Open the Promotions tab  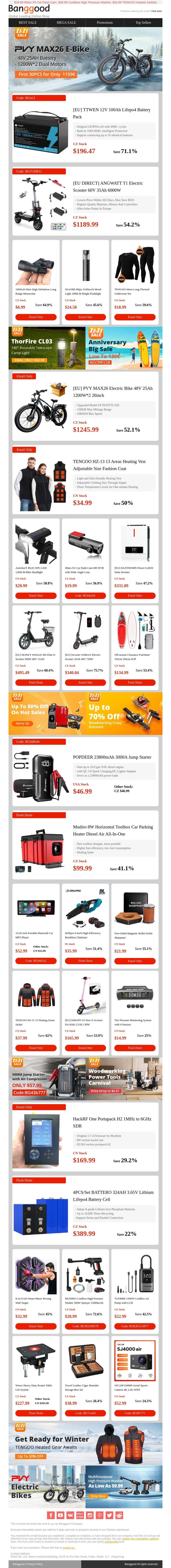click(x=105, y=23)
